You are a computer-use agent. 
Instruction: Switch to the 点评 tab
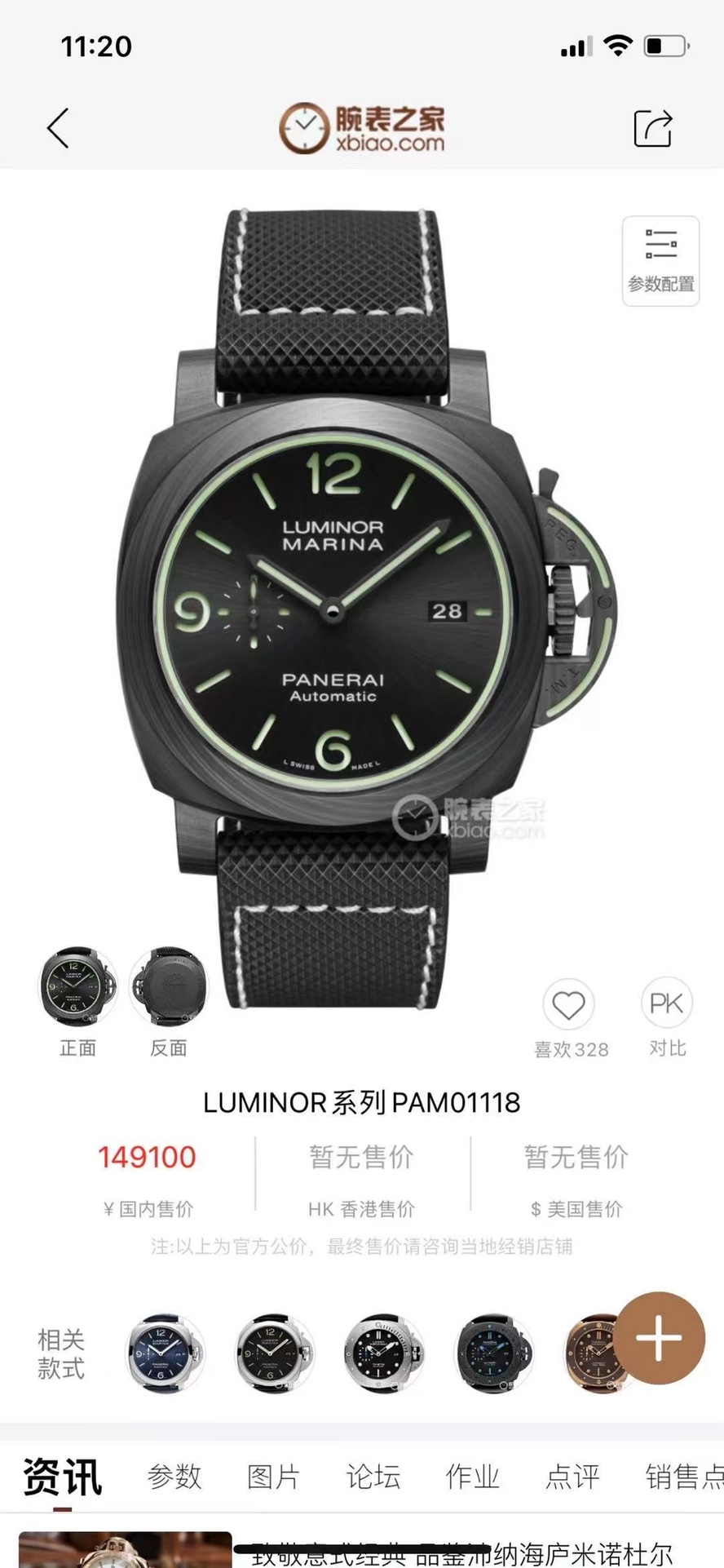pos(572,1477)
